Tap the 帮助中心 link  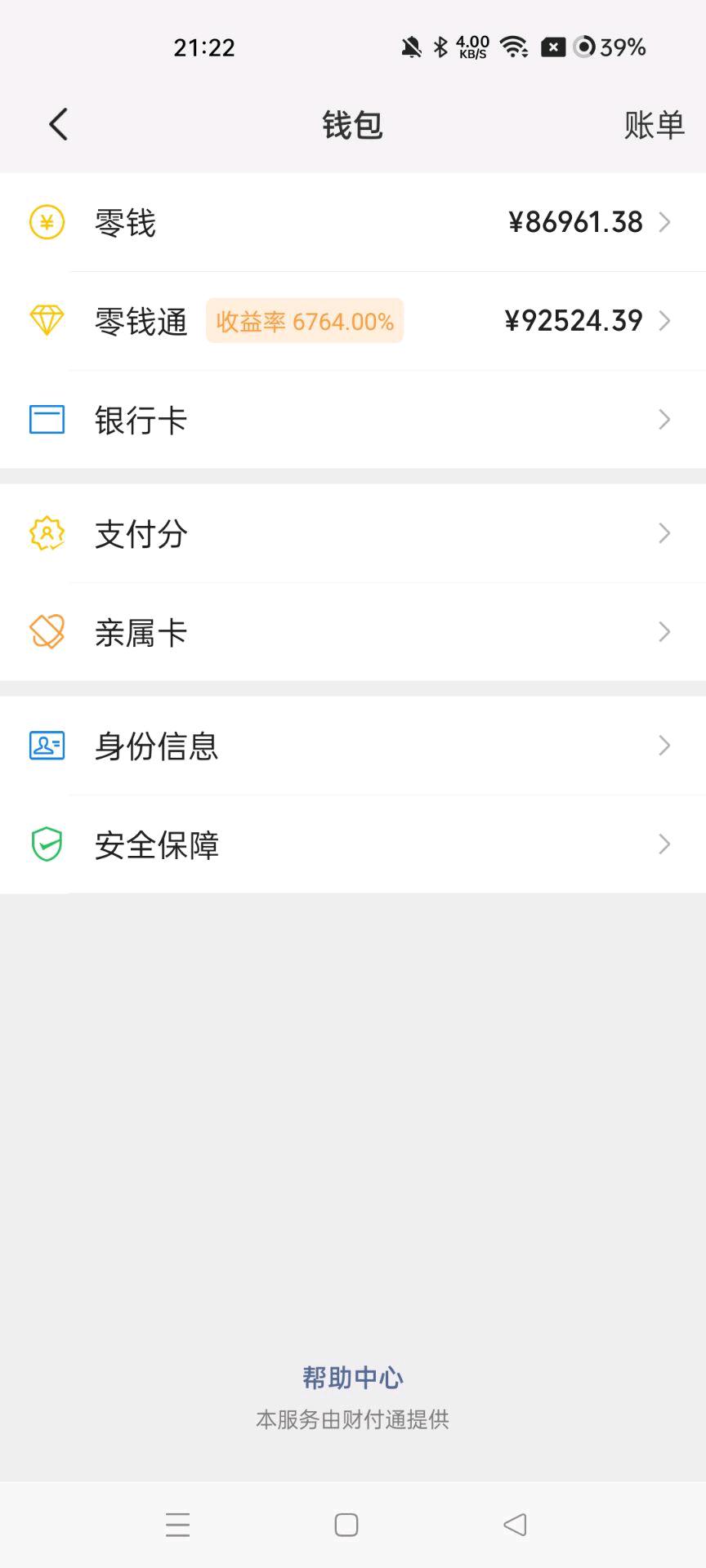pyautogui.click(x=353, y=1378)
